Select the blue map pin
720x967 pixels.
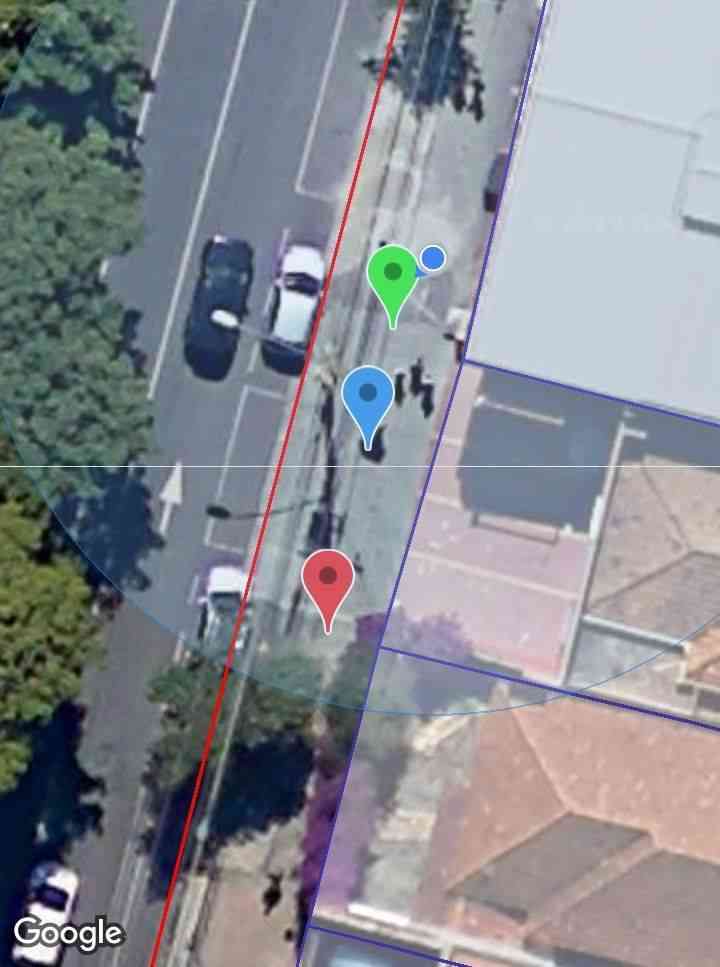(367, 395)
